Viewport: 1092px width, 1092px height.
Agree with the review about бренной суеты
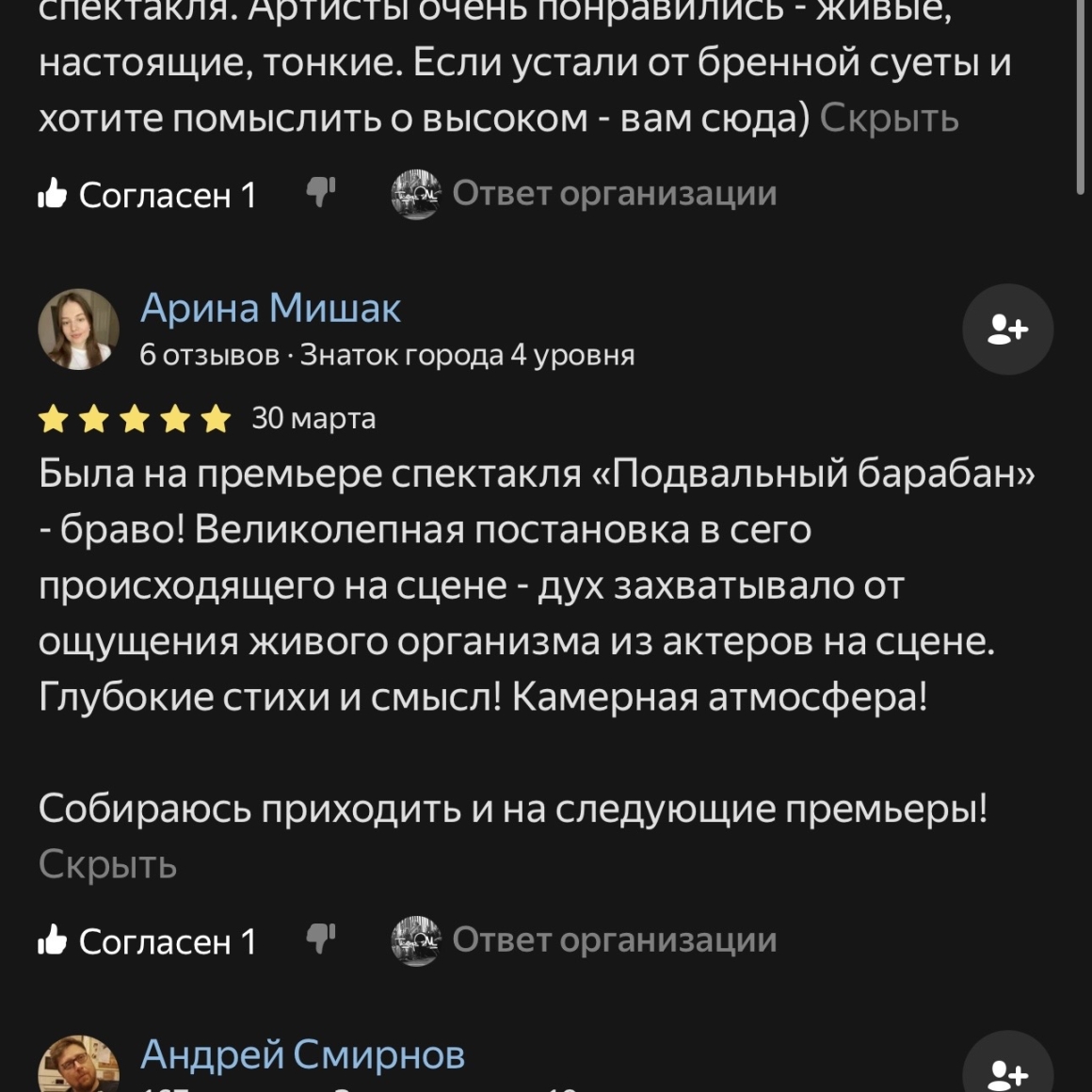[147, 194]
